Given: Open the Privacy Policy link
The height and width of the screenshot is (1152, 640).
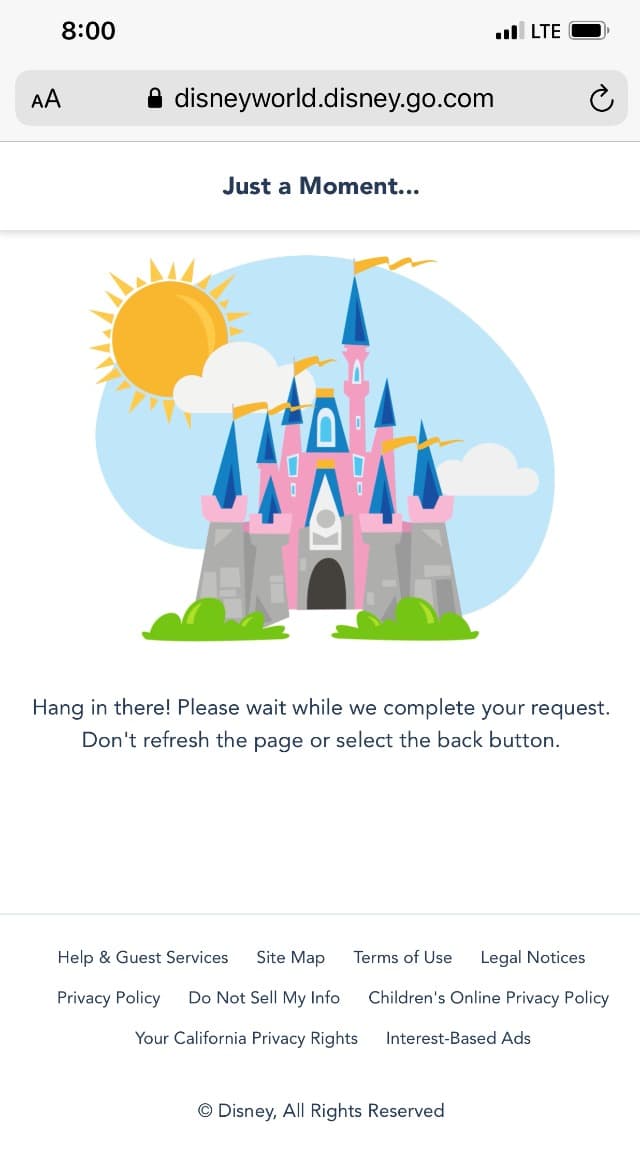Looking at the screenshot, I should [109, 998].
